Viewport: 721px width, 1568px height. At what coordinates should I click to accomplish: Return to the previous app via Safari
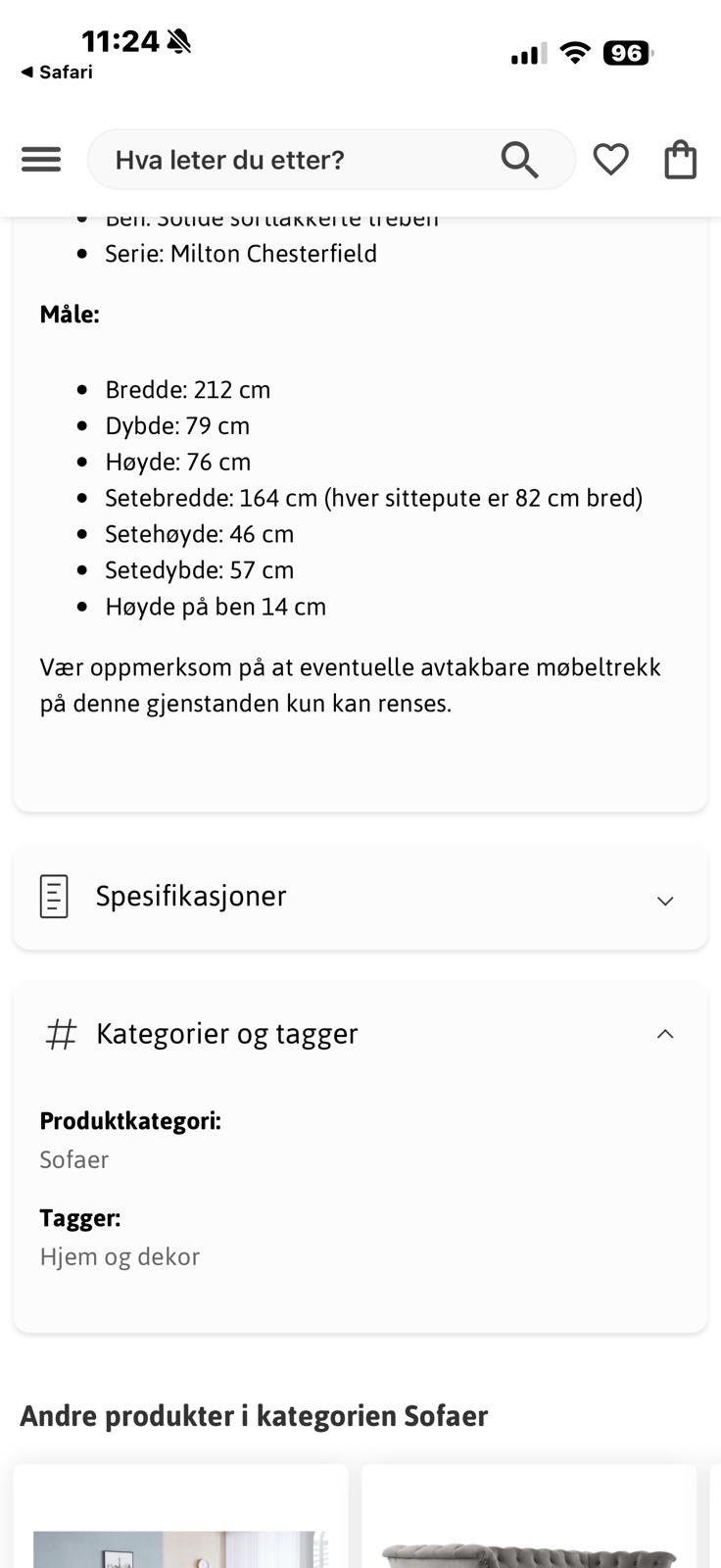(57, 72)
